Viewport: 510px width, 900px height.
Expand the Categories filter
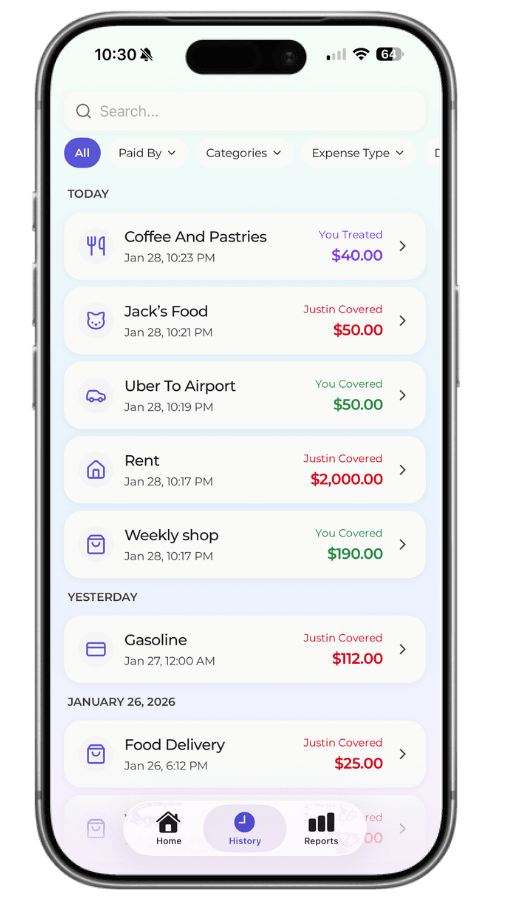pyautogui.click(x=244, y=153)
